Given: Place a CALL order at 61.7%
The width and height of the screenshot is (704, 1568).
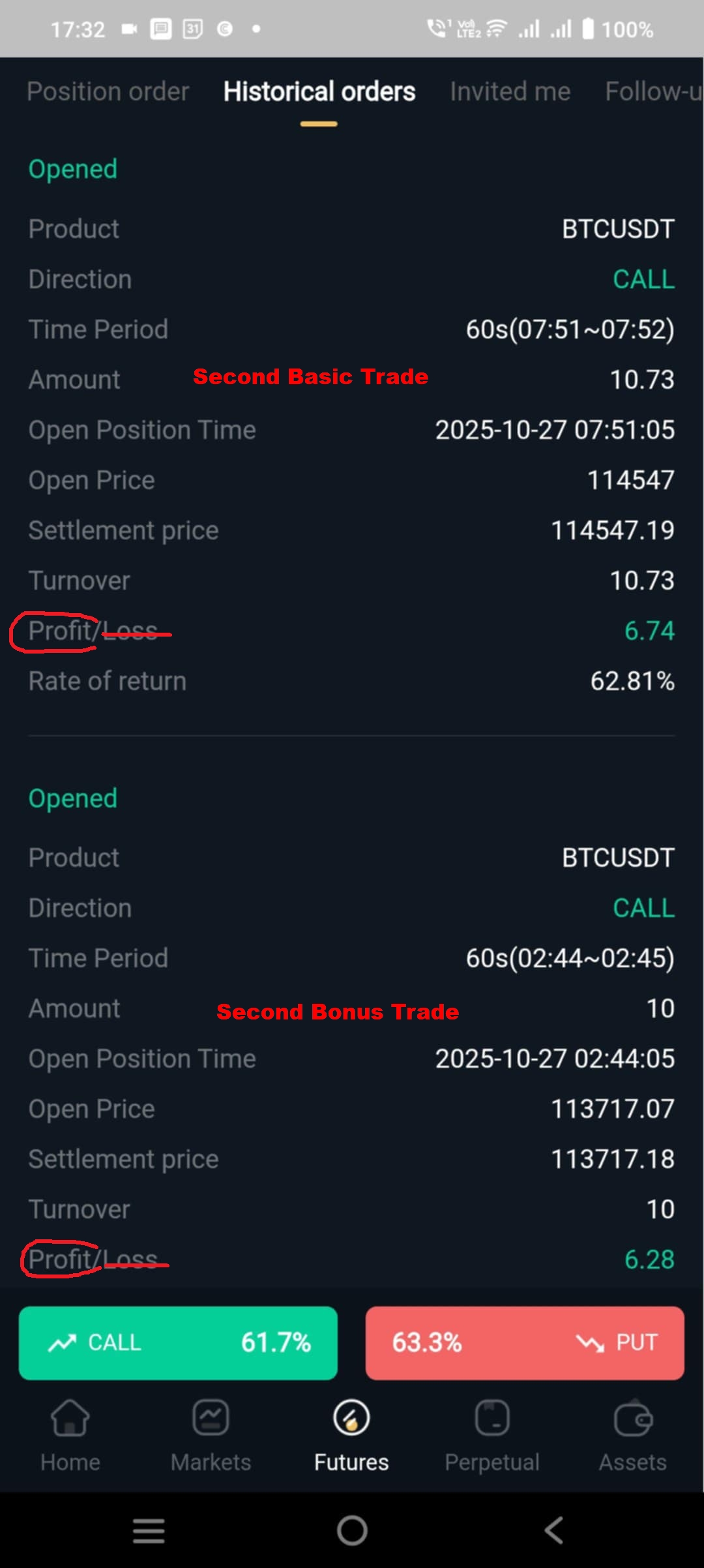Looking at the screenshot, I should click(x=178, y=1343).
